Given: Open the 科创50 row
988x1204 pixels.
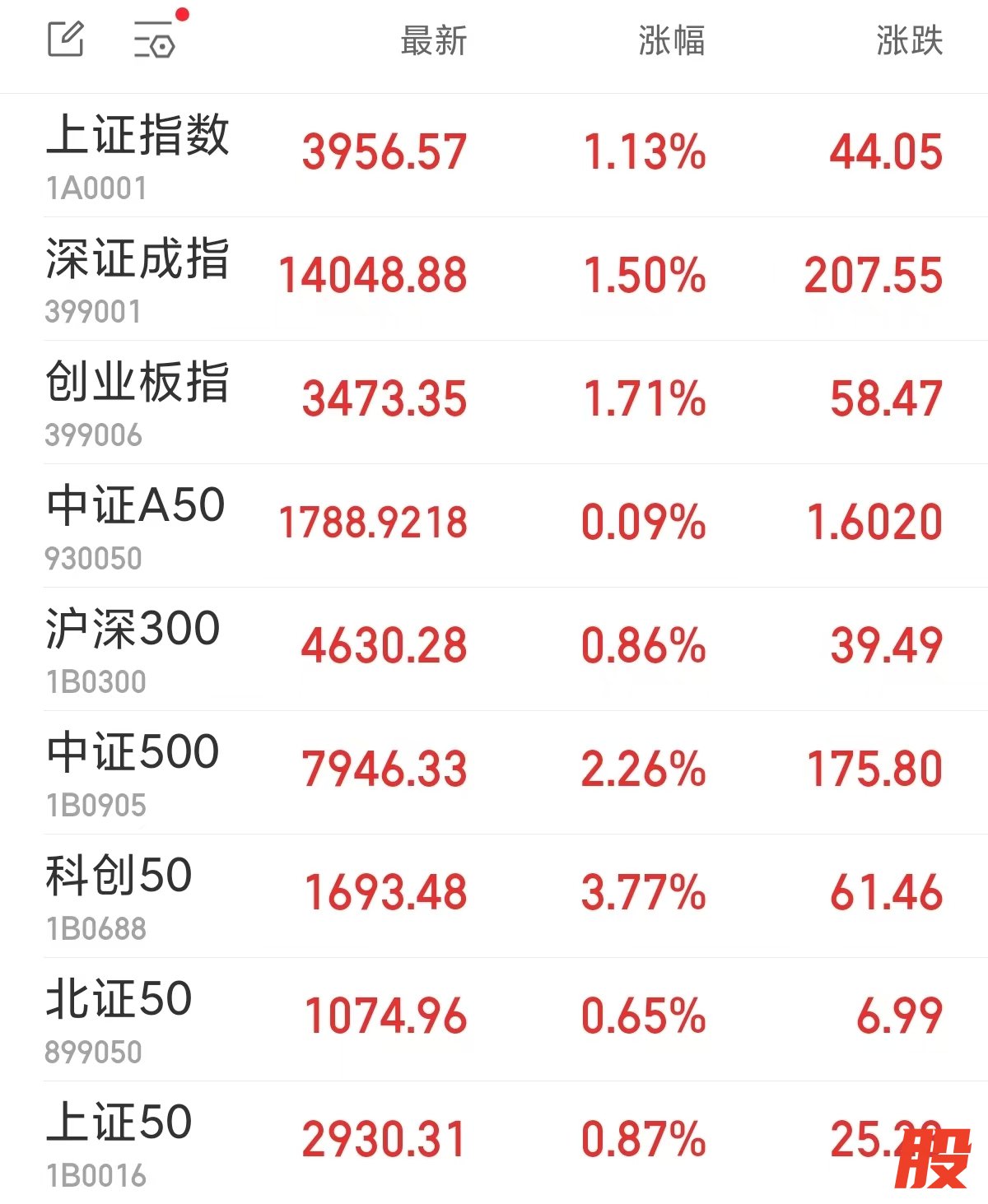Looking at the screenshot, I should (494, 896).
